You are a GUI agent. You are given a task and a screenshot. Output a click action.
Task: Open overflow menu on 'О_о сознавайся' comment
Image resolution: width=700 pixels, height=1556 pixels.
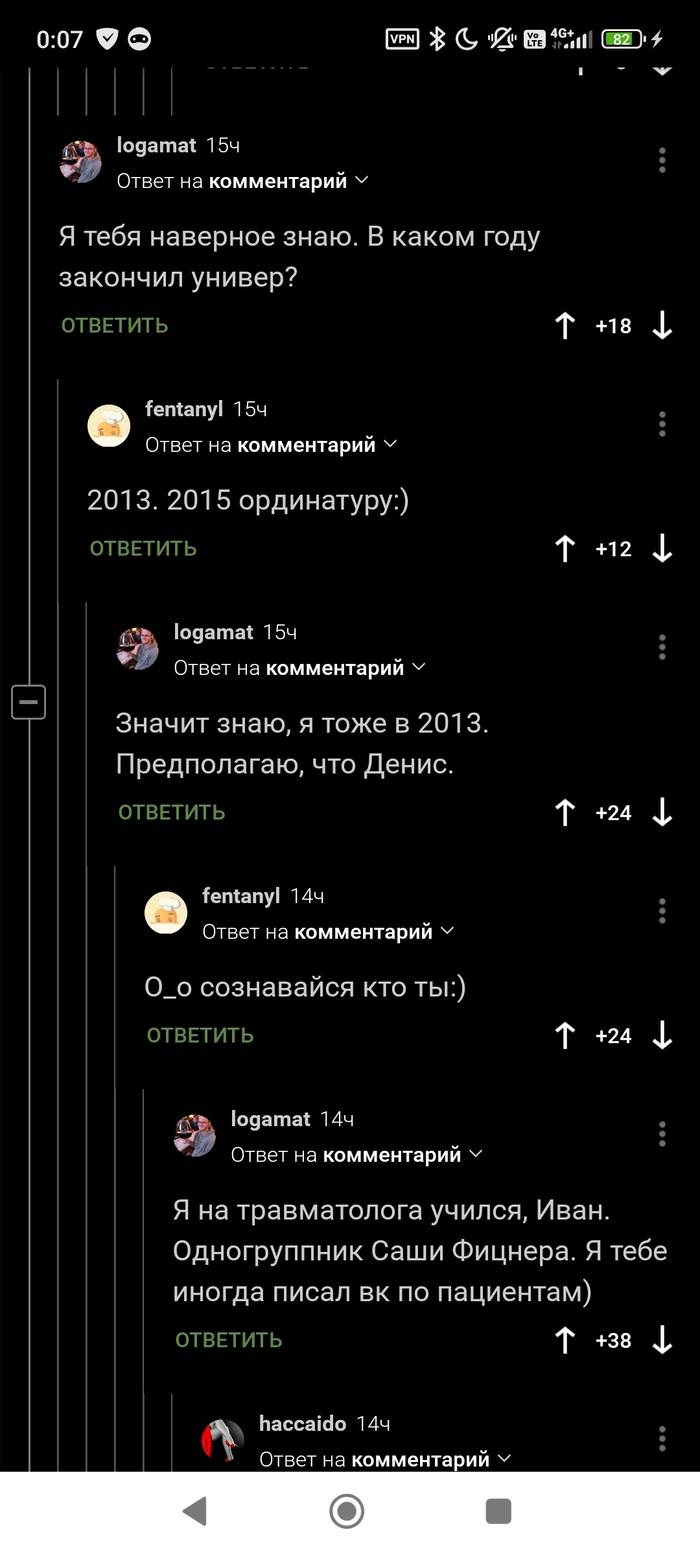[x=662, y=911]
